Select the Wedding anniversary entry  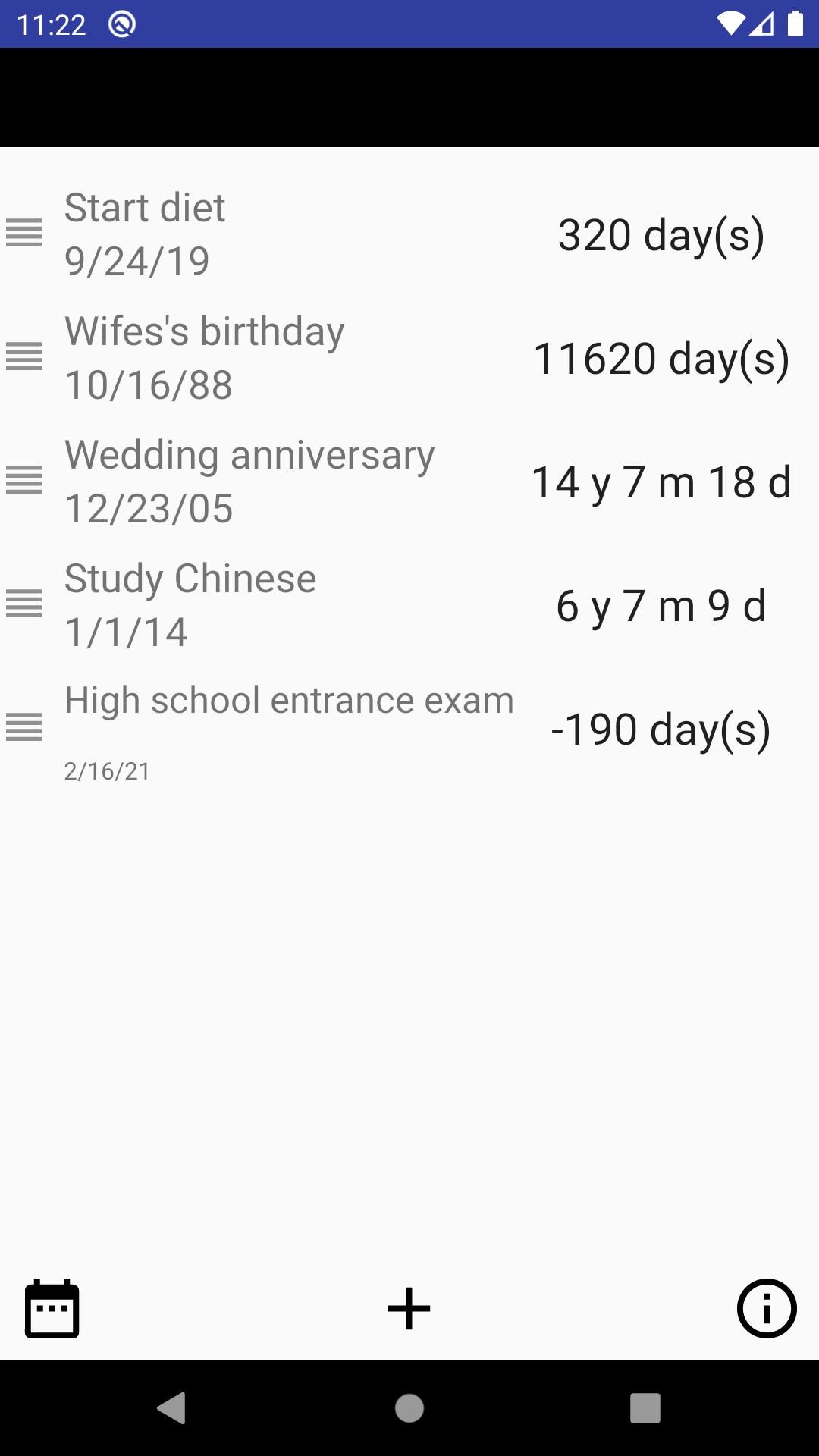pyautogui.click(x=409, y=482)
